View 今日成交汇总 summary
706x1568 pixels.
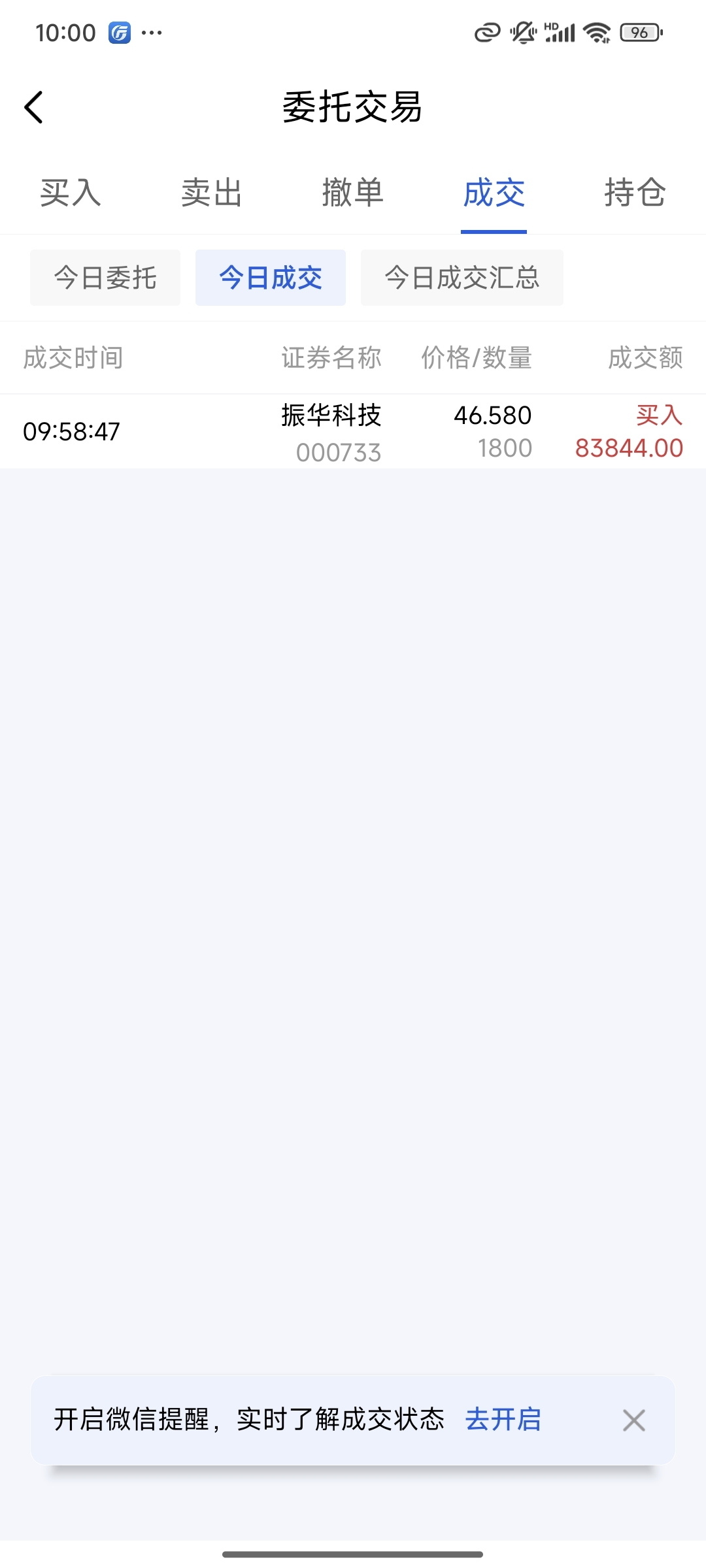(x=462, y=278)
